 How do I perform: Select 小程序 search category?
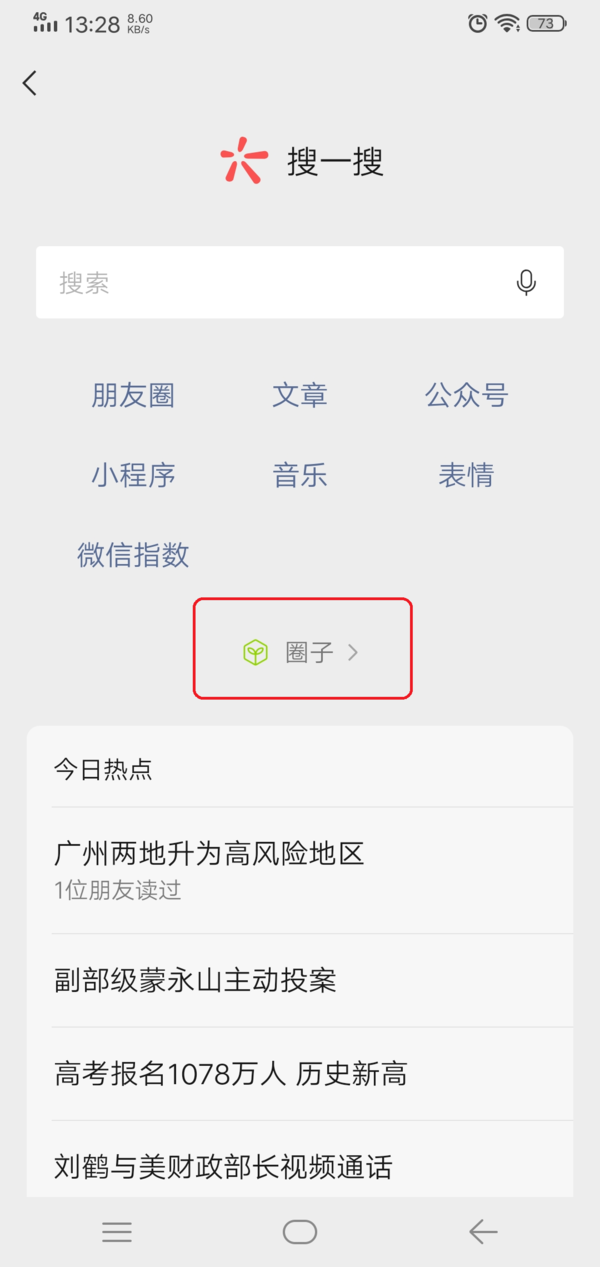click(133, 475)
